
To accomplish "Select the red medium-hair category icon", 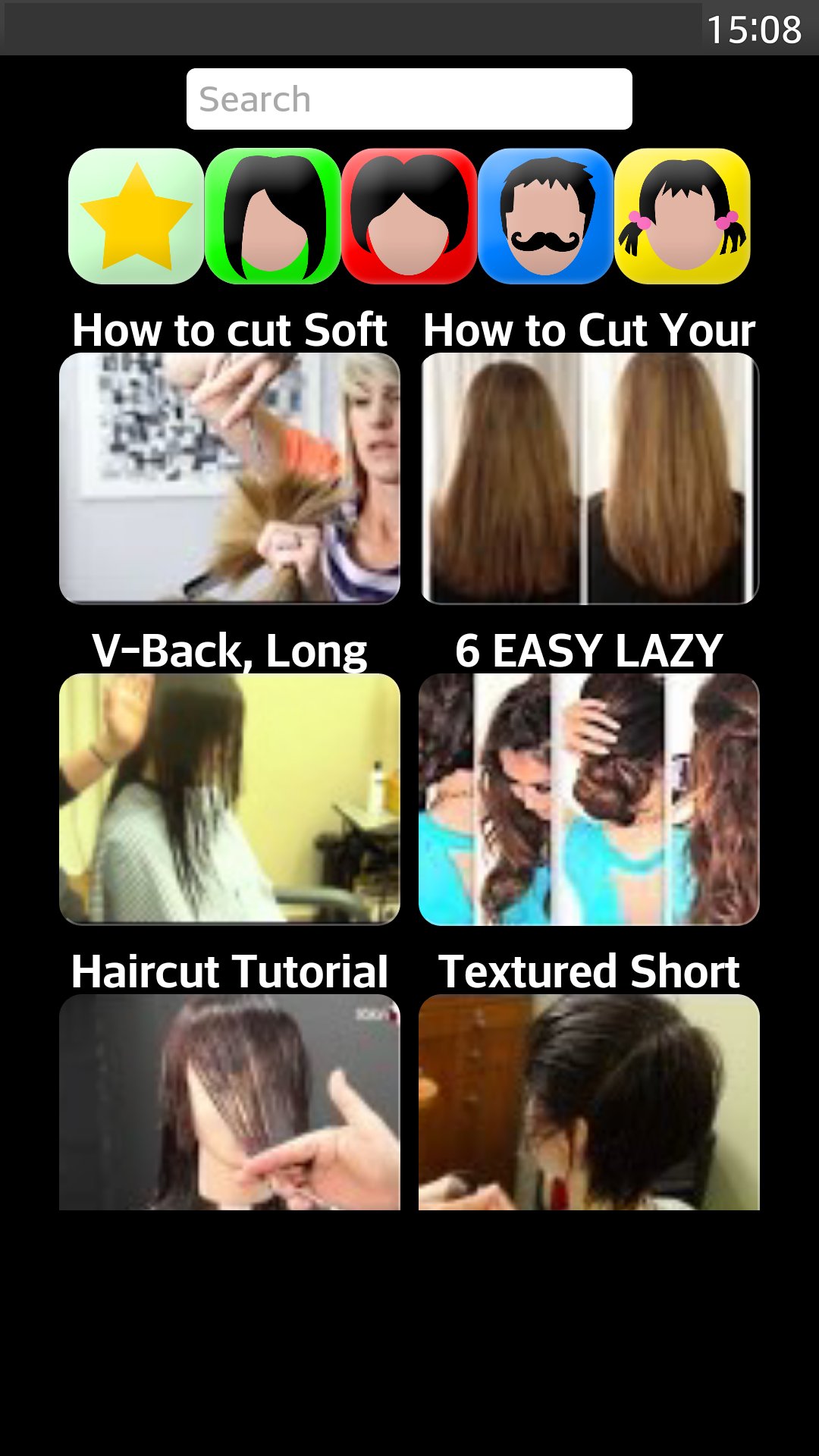I will click(409, 216).
